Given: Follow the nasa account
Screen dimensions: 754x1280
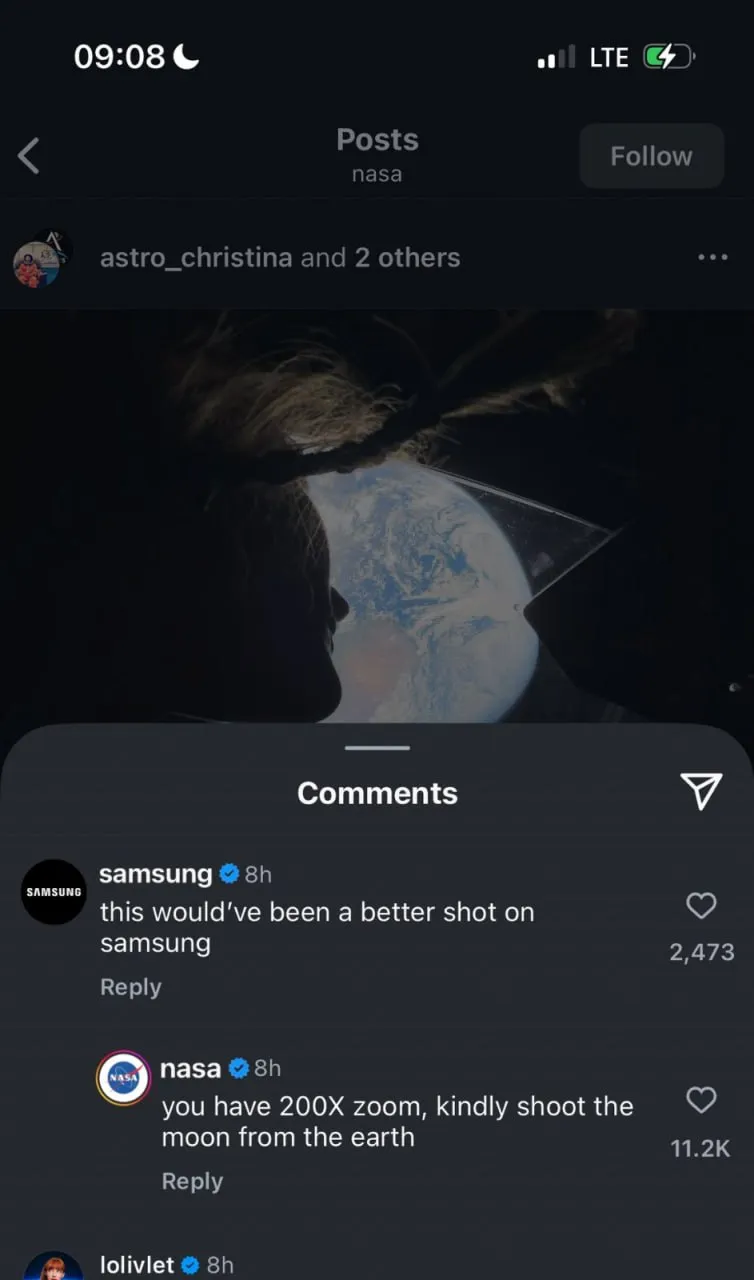Looking at the screenshot, I should [x=651, y=156].
